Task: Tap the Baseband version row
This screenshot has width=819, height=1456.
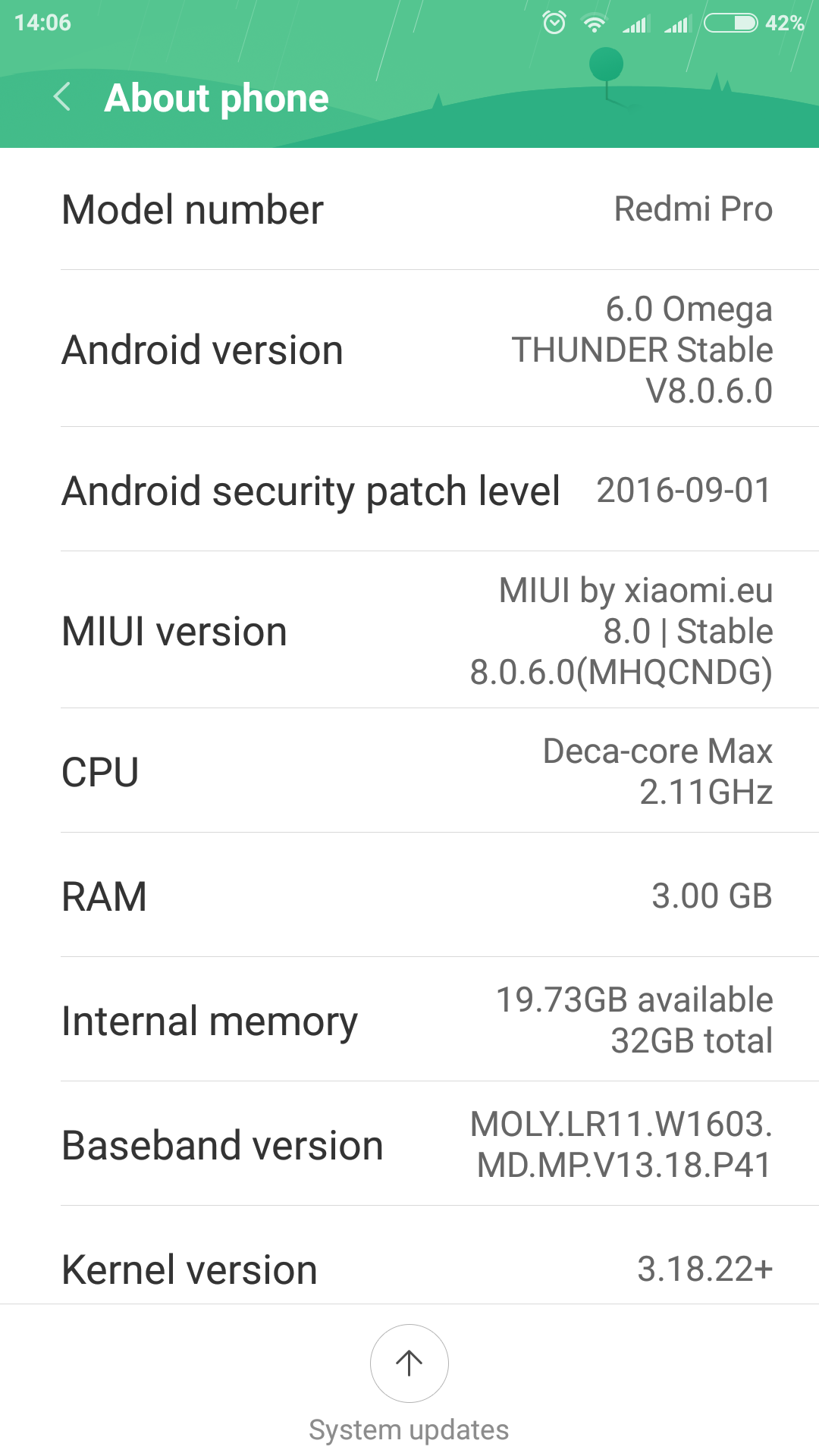Action: coord(409,1144)
